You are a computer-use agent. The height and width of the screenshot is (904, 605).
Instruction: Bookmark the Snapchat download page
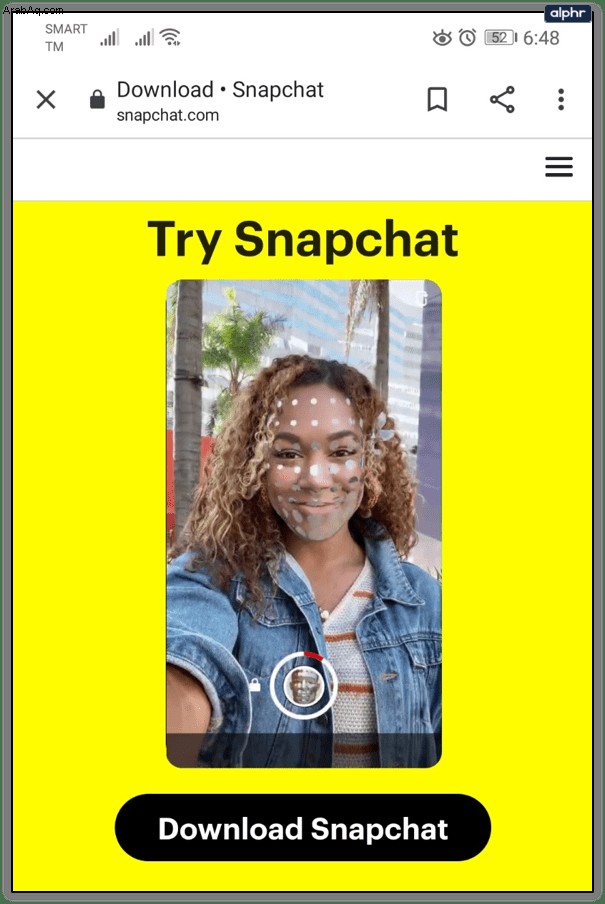click(437, 99)
